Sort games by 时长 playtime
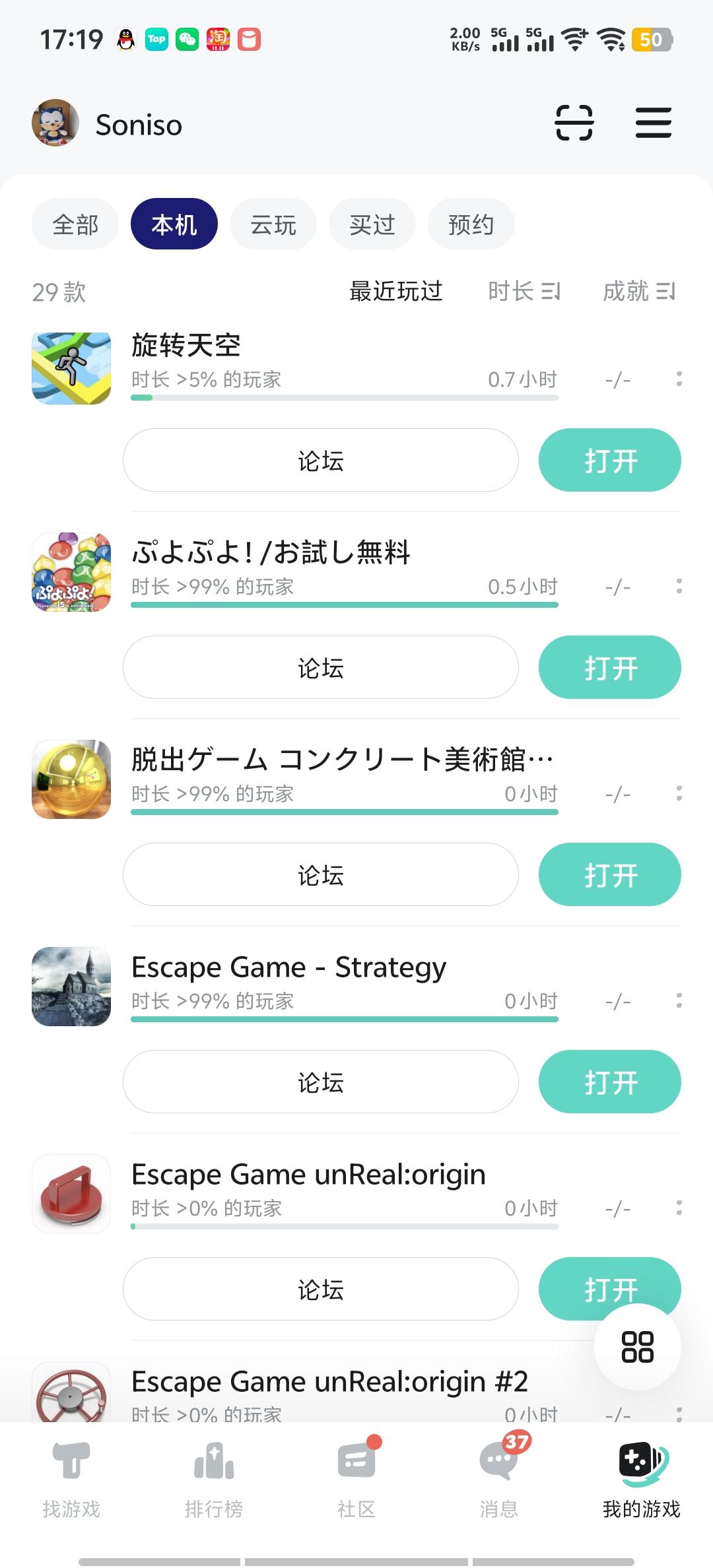This screenshot has width=713, height=1568. (x=524, y=292)
